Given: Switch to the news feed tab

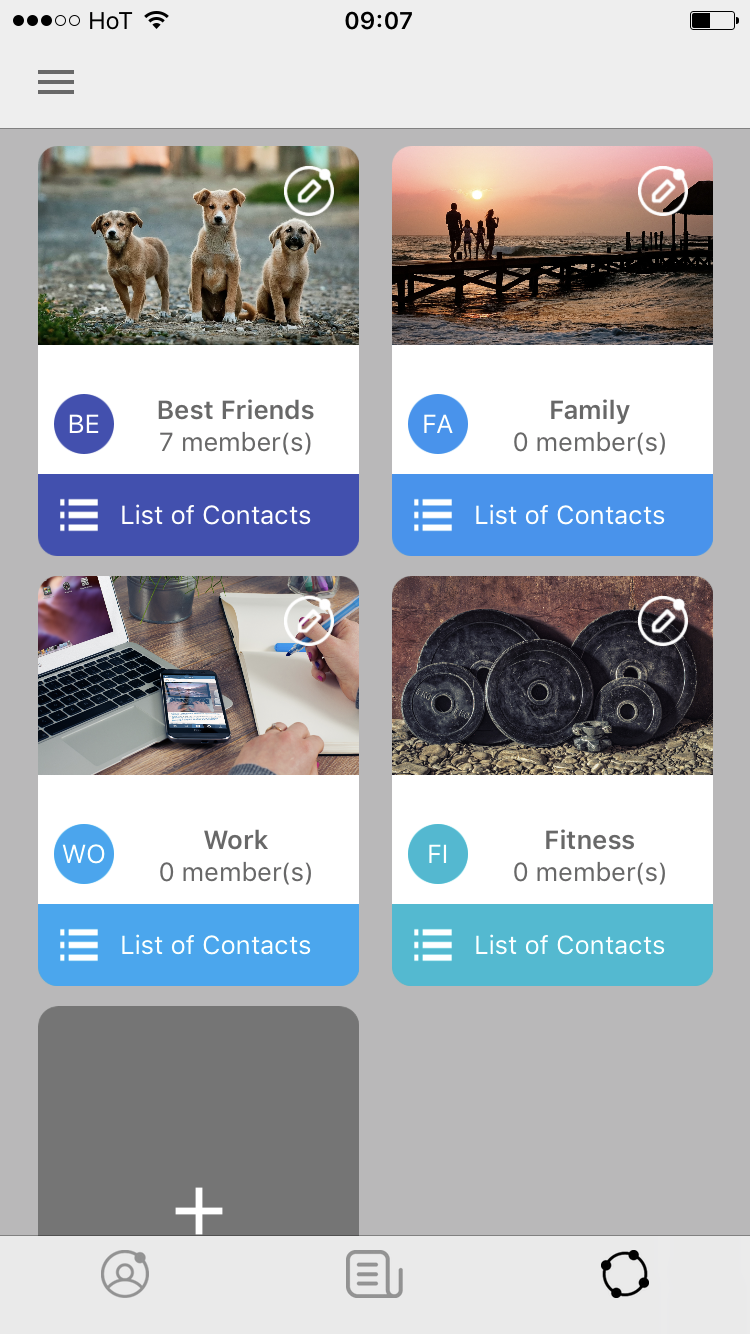Looking at the screenshot, I should (374, 1275).
